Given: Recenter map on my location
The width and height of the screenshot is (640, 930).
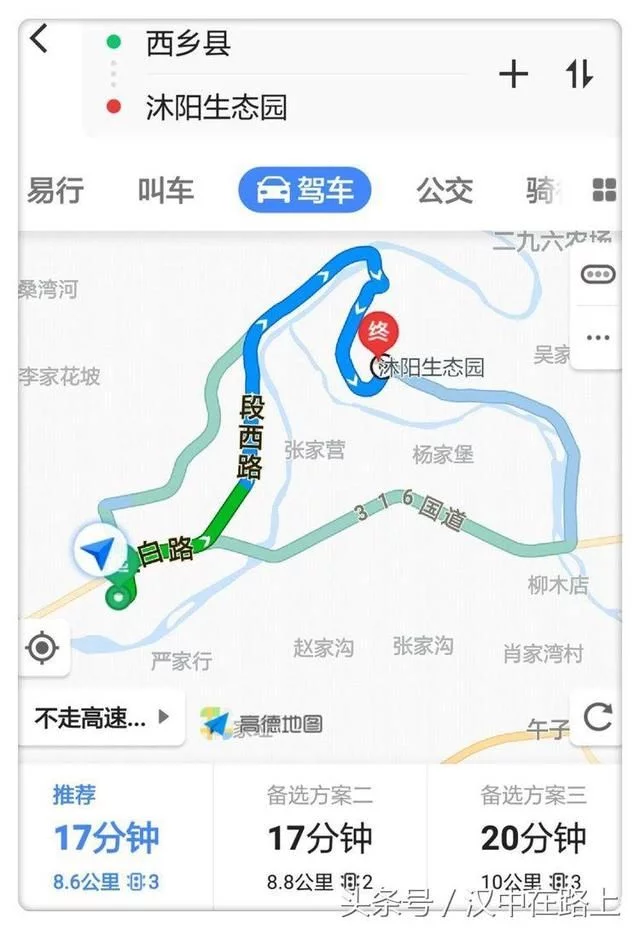Looking at the screenshot, I should tap(42, 649).
